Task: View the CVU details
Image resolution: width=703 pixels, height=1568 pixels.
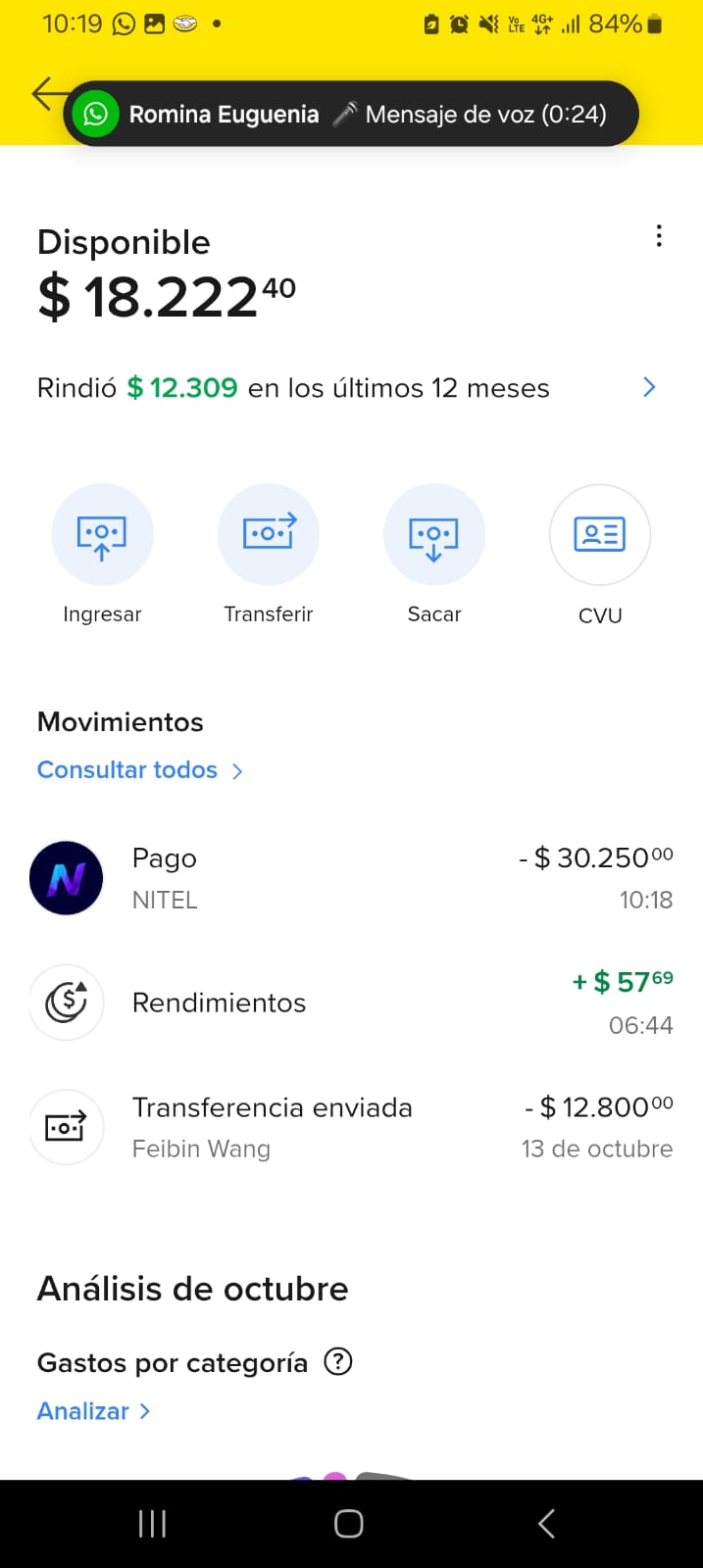Action: click(x=600, y=536)
